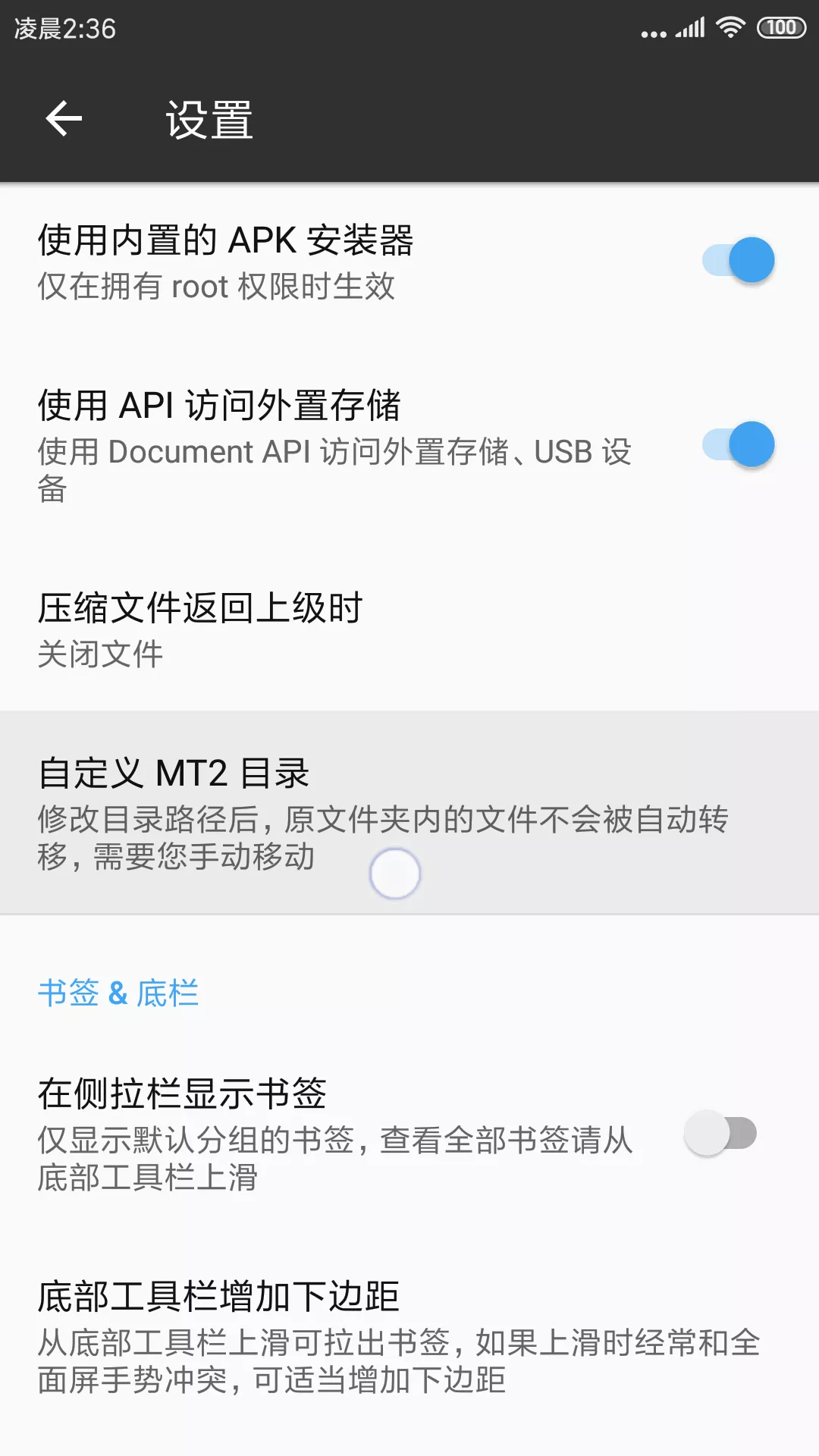Open 底部工具栏增加下边距 setting

[409, 1336]
